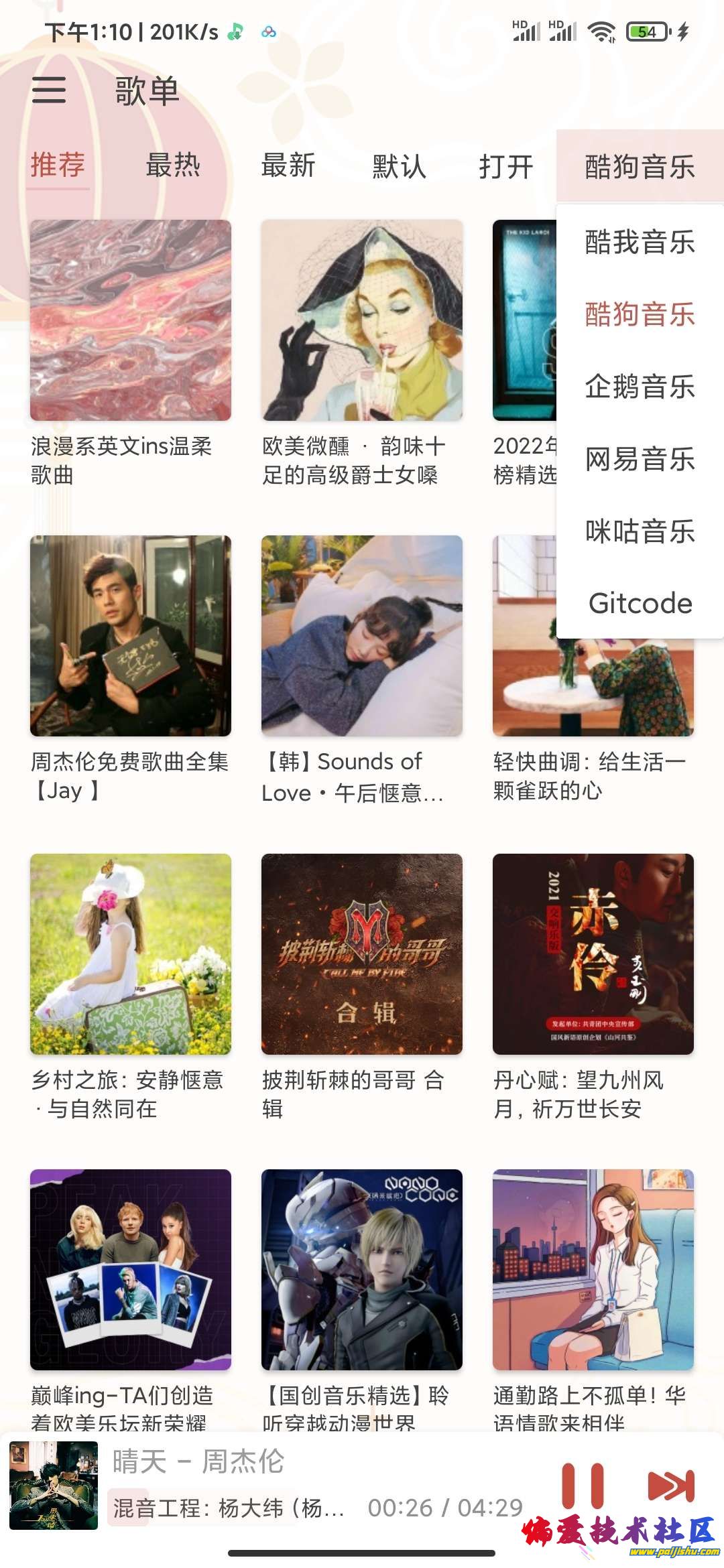Open 披荆斩棘的哥哥 合辑 playlist
This screenshot has width=724, height=1568.
point(362,954)
